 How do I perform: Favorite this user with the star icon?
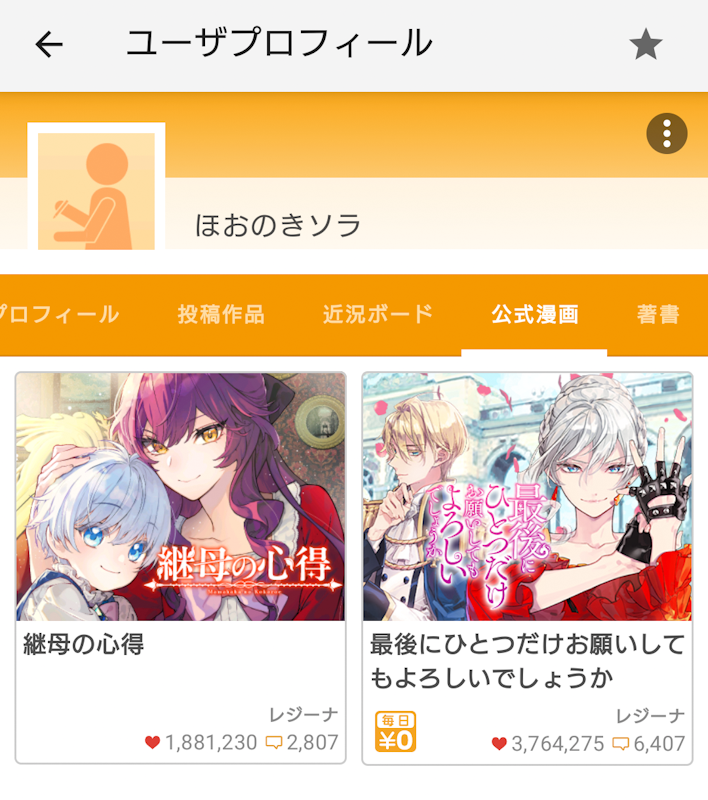click(645, 45)
